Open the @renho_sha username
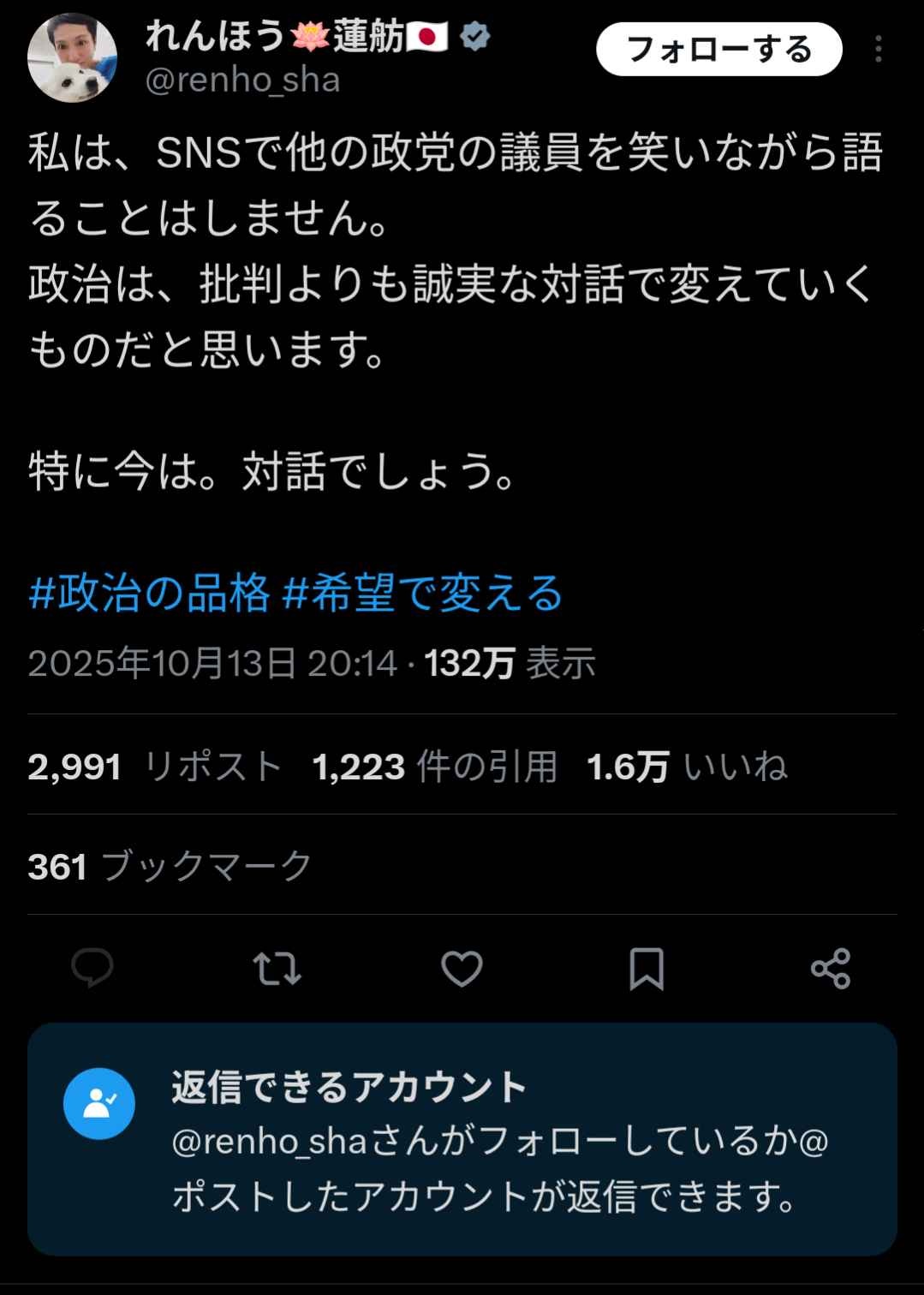Screen dimensions: 924x1295 tap(242, 81)
